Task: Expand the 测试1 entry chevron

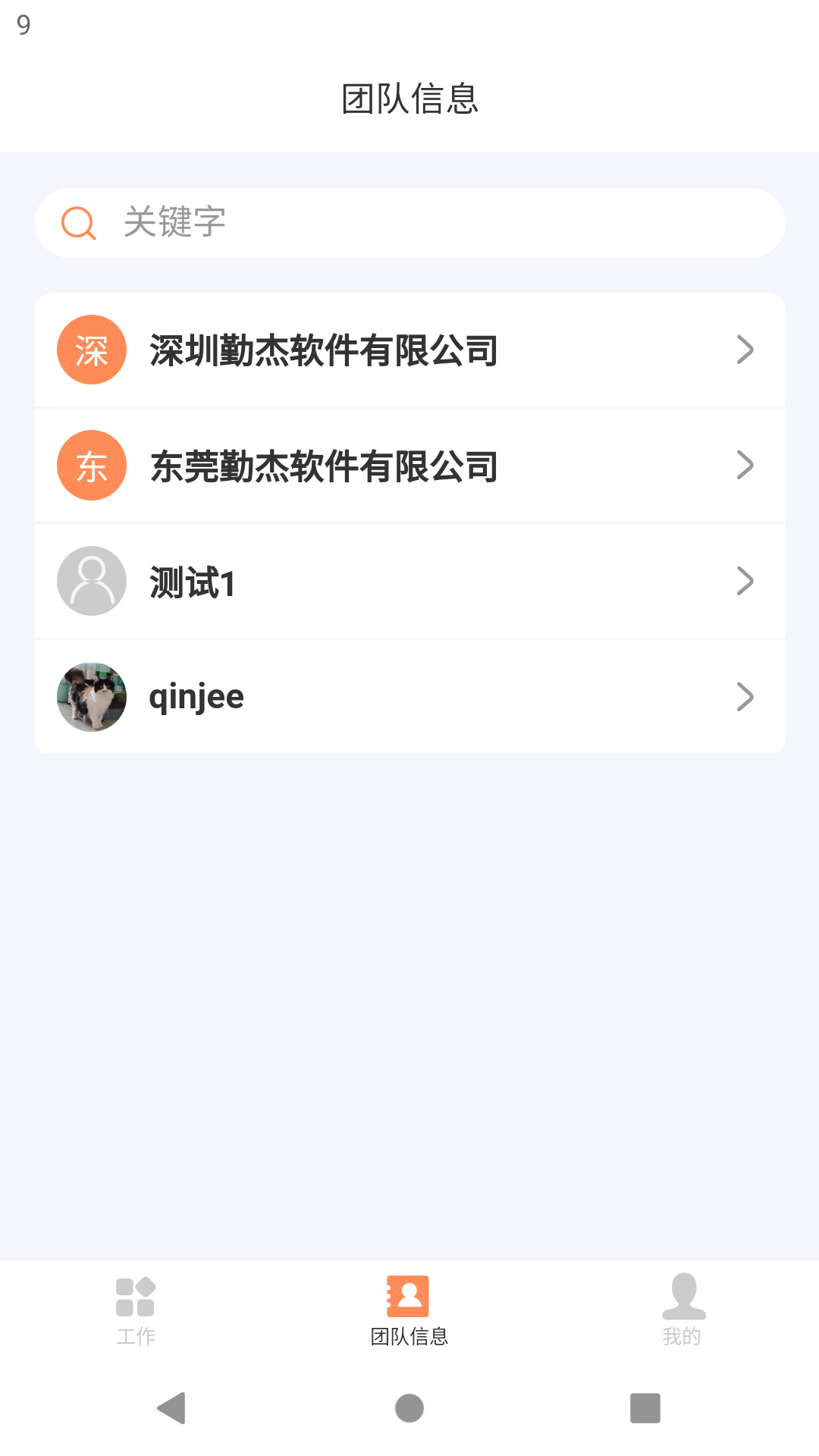Action: pyautogui.click(x=746, y=580)
